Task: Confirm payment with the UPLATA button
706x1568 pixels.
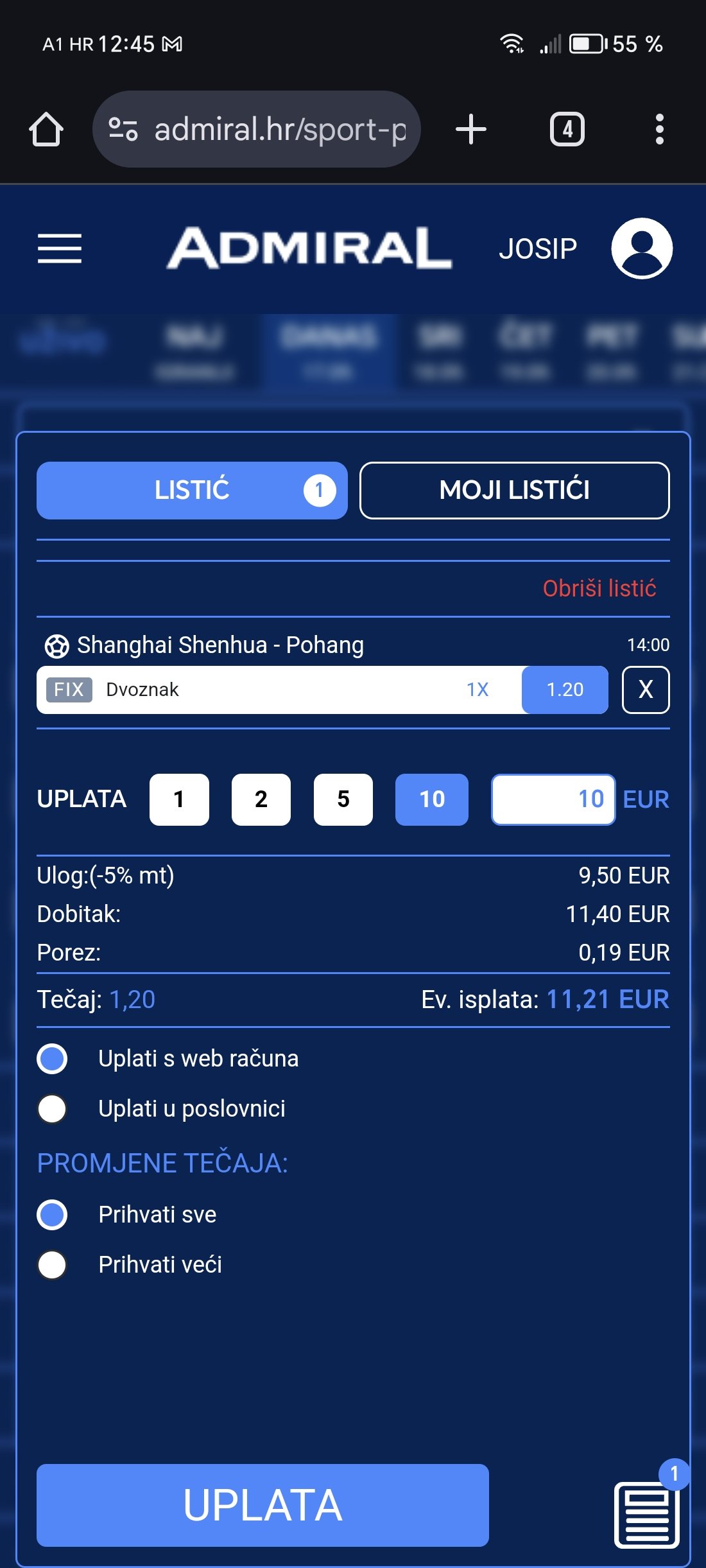Action: [x=263, y=1505]
